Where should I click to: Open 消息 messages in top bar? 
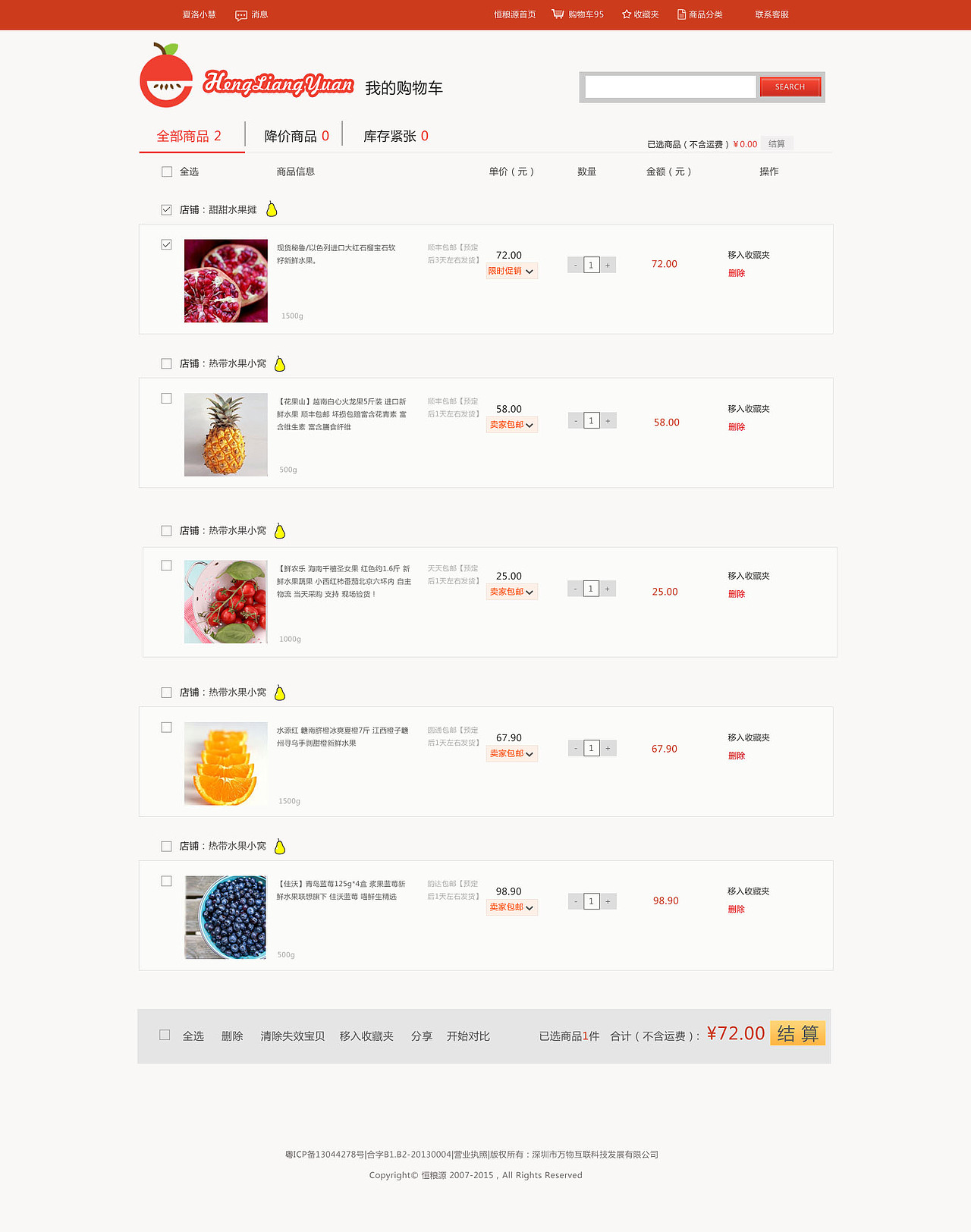point(252,14)
